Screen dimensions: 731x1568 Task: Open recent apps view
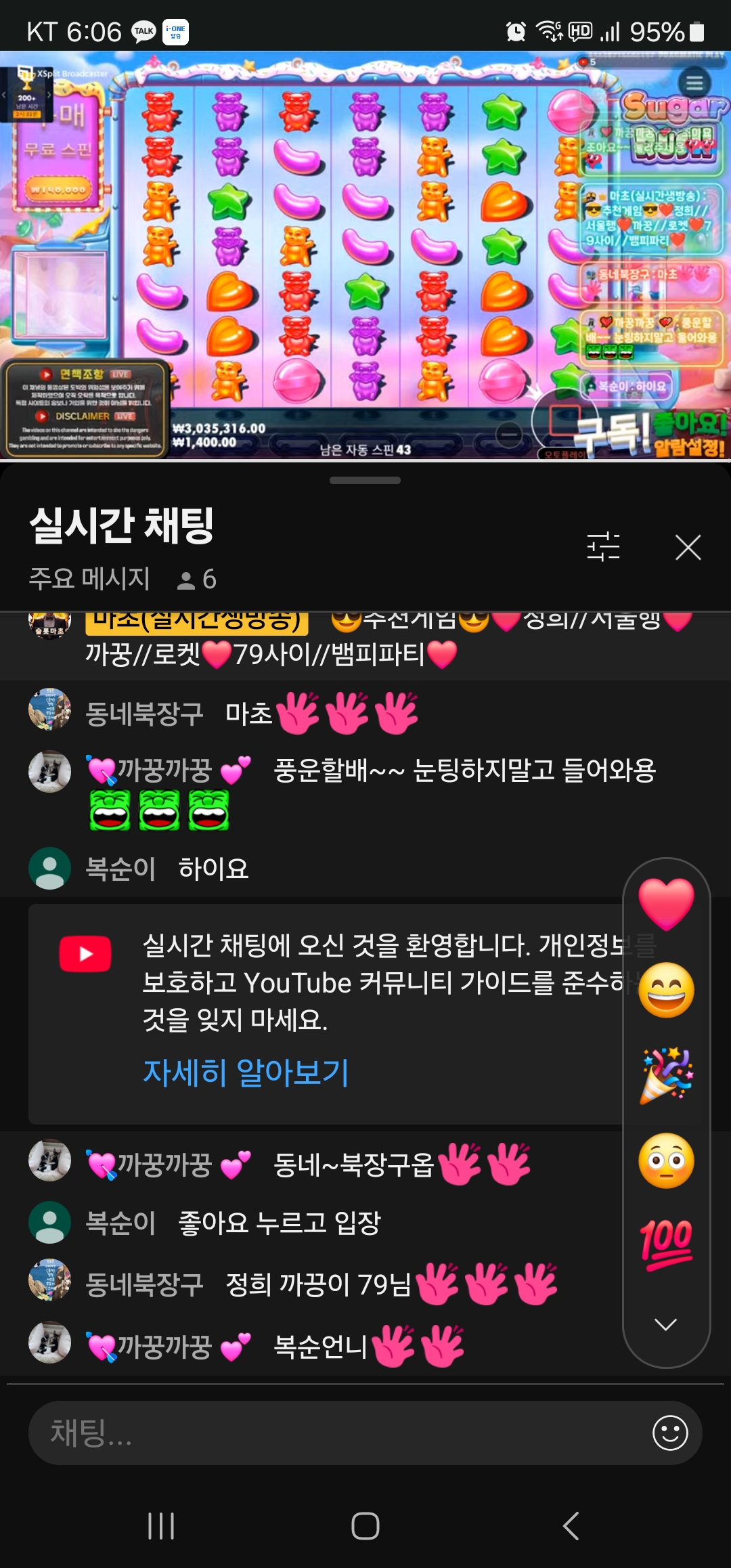pyautogui.click(x=161, y=1525)
